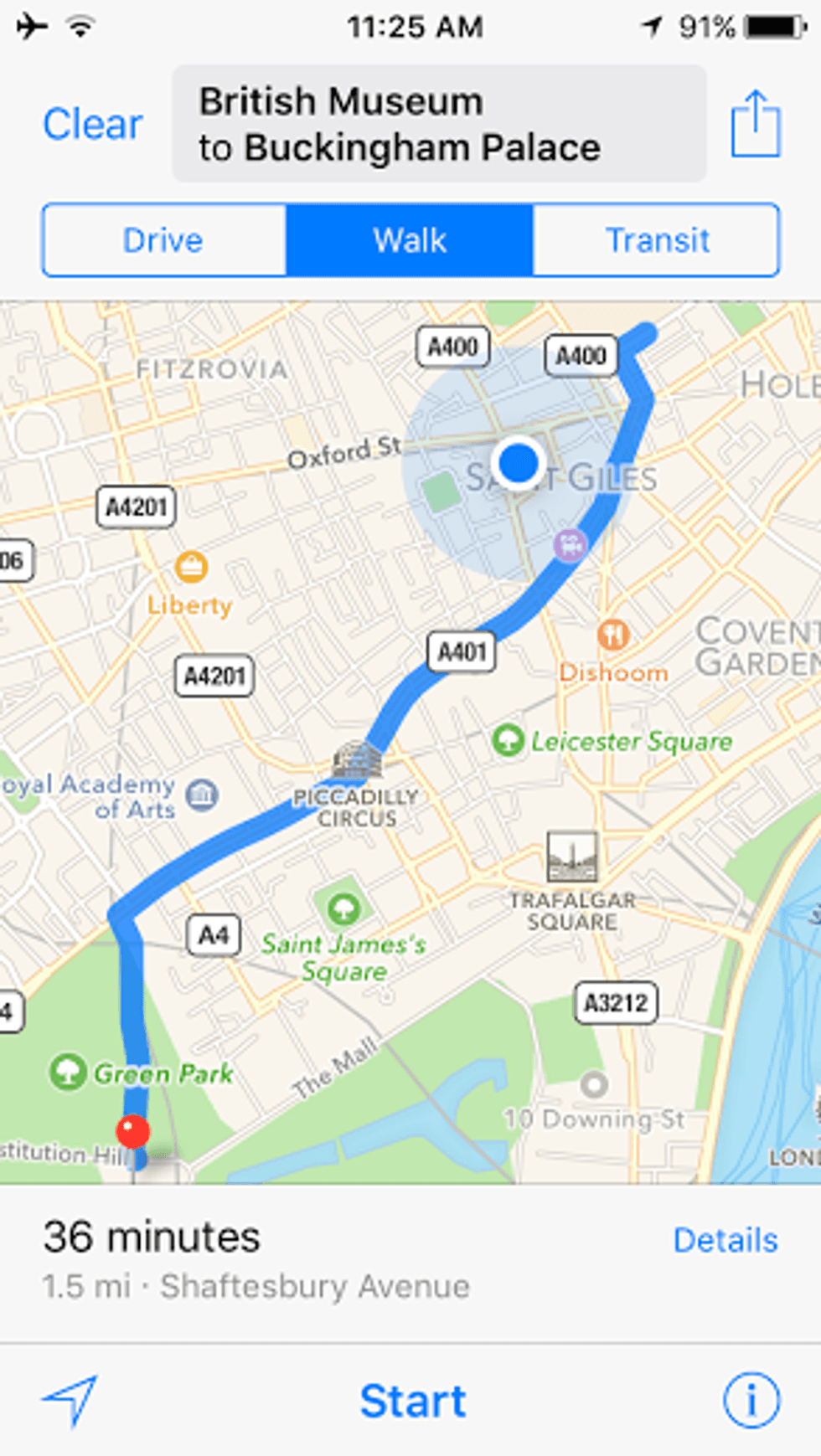Select the Piccadilly Circus landmark

coord(357,760)
